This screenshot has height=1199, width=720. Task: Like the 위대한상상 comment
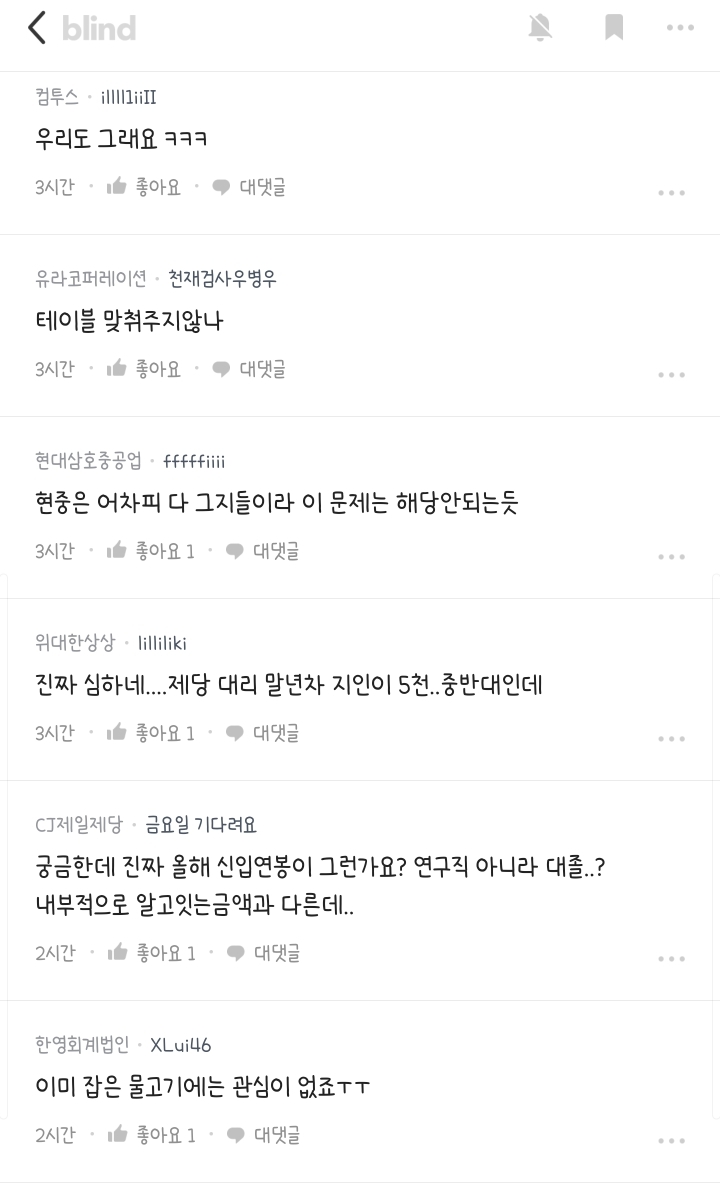pyautogui.click(x=150, y=733)
